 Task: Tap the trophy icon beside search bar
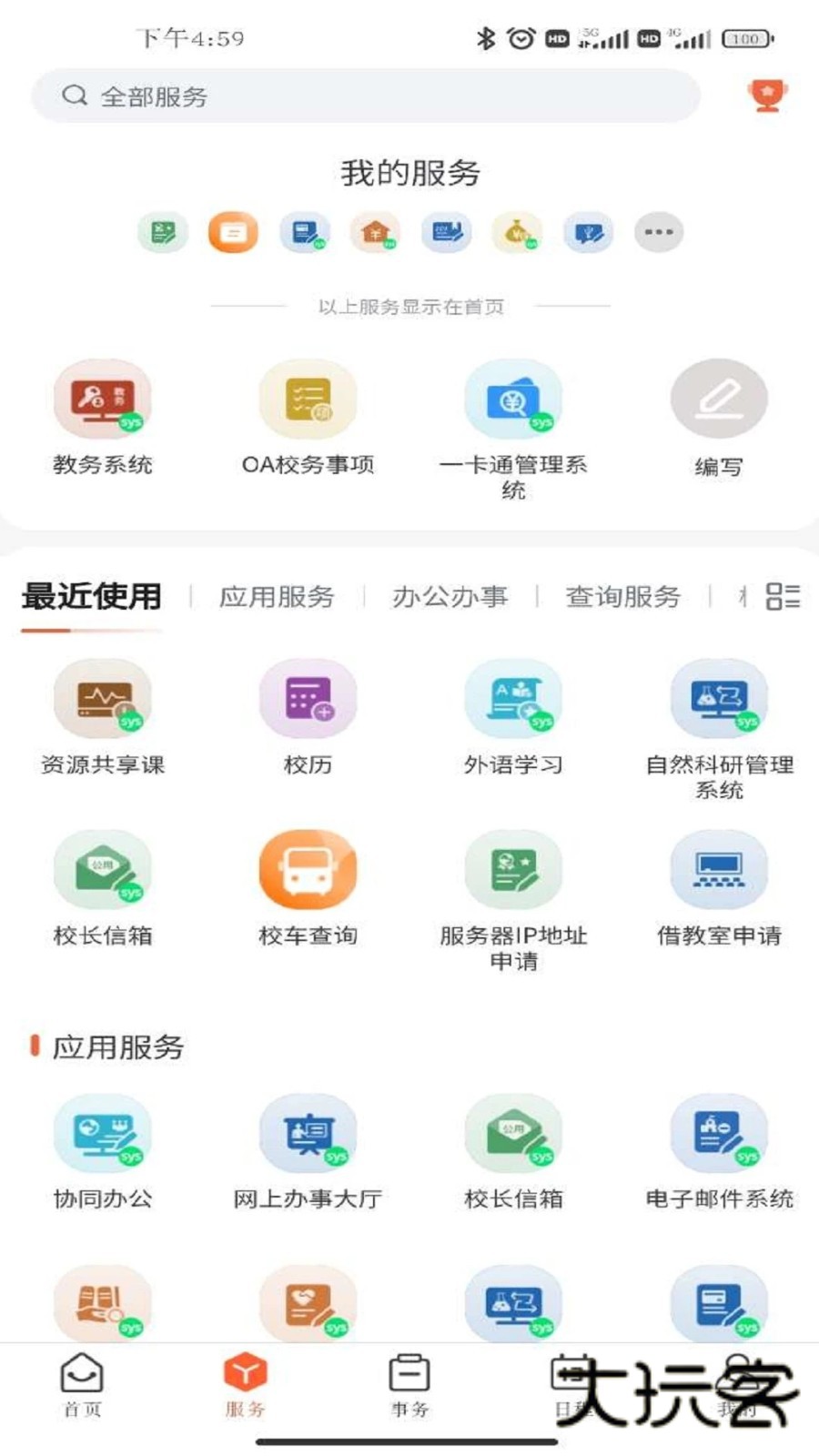pos(767,94)
